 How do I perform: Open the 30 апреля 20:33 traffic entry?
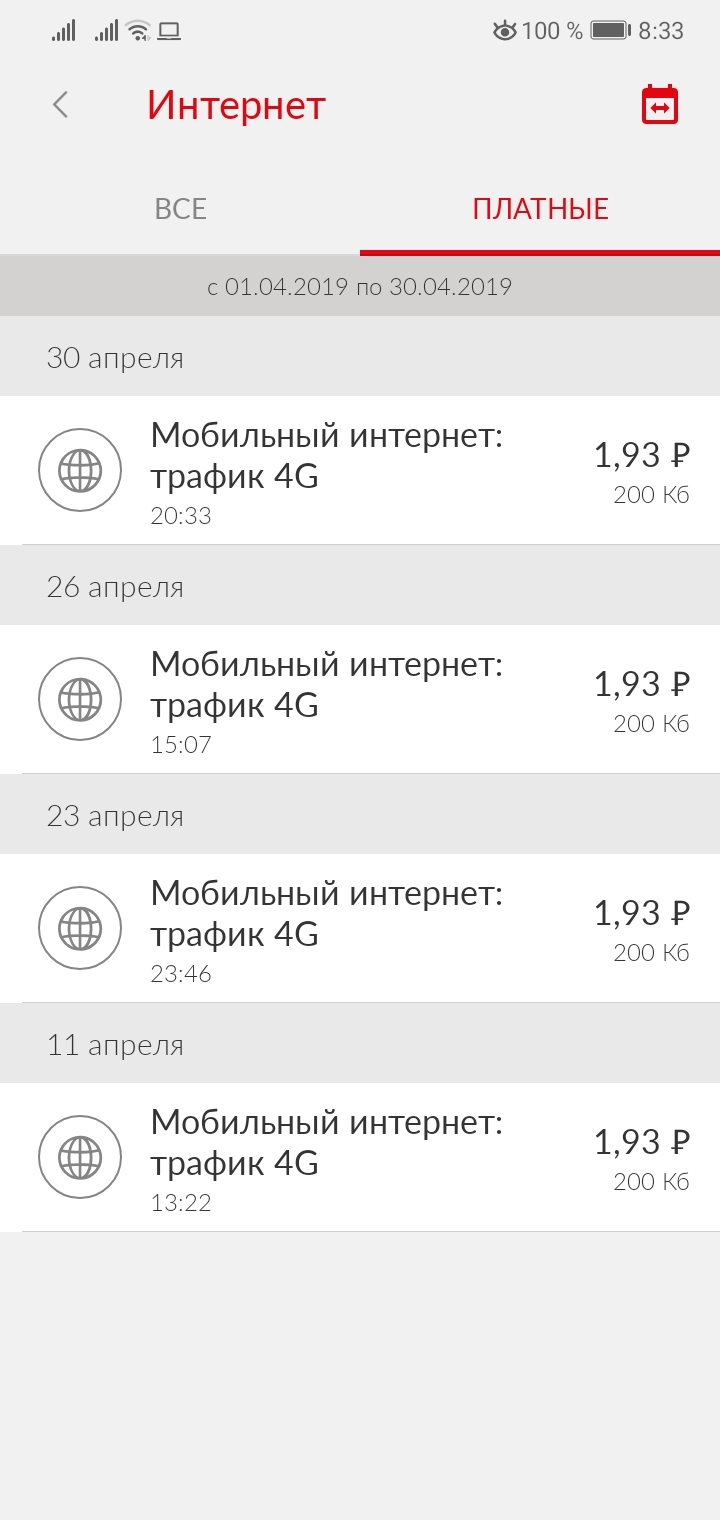360,471
